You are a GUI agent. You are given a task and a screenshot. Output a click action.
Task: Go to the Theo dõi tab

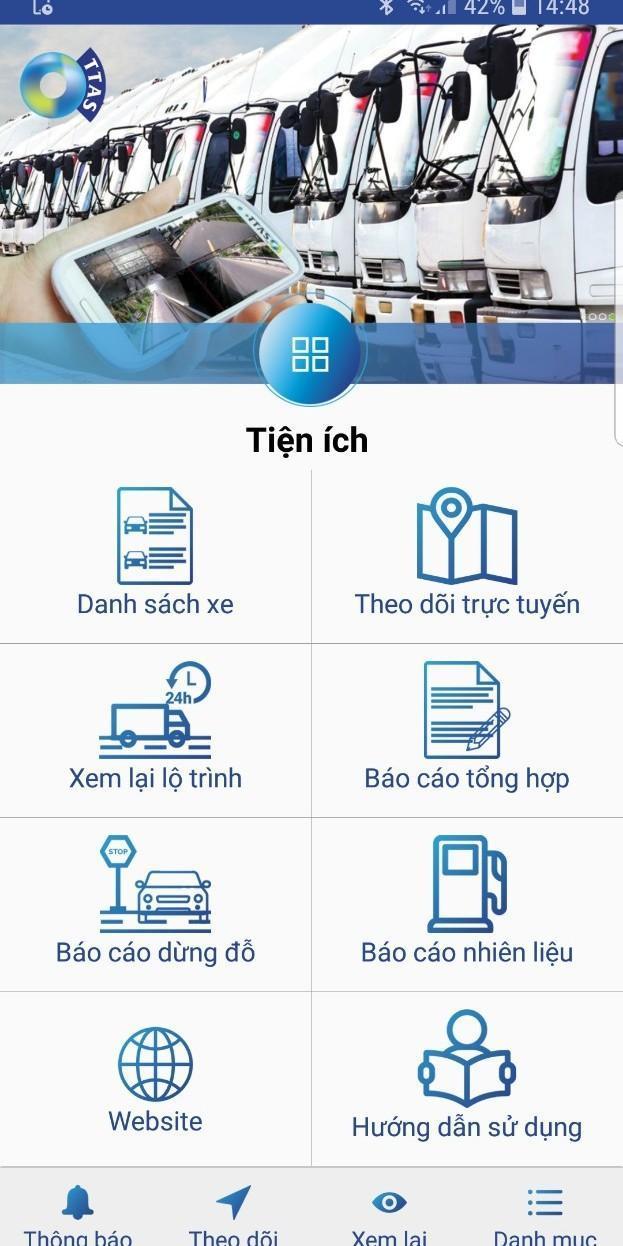point(233,1214)
